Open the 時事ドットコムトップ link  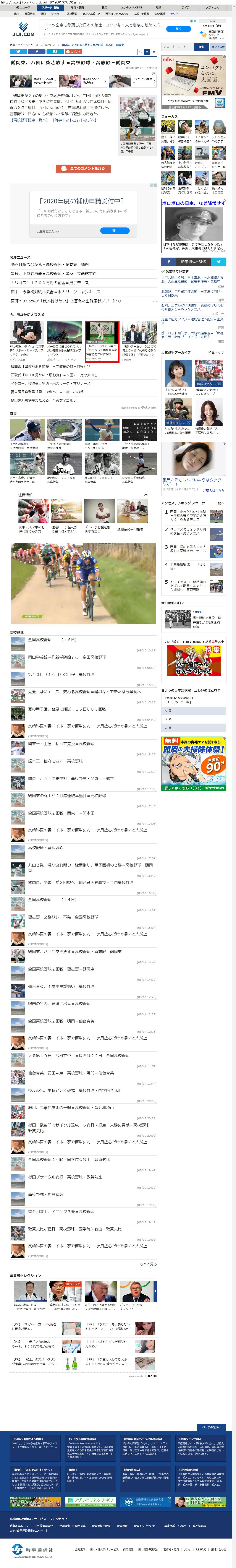(74, 120)
